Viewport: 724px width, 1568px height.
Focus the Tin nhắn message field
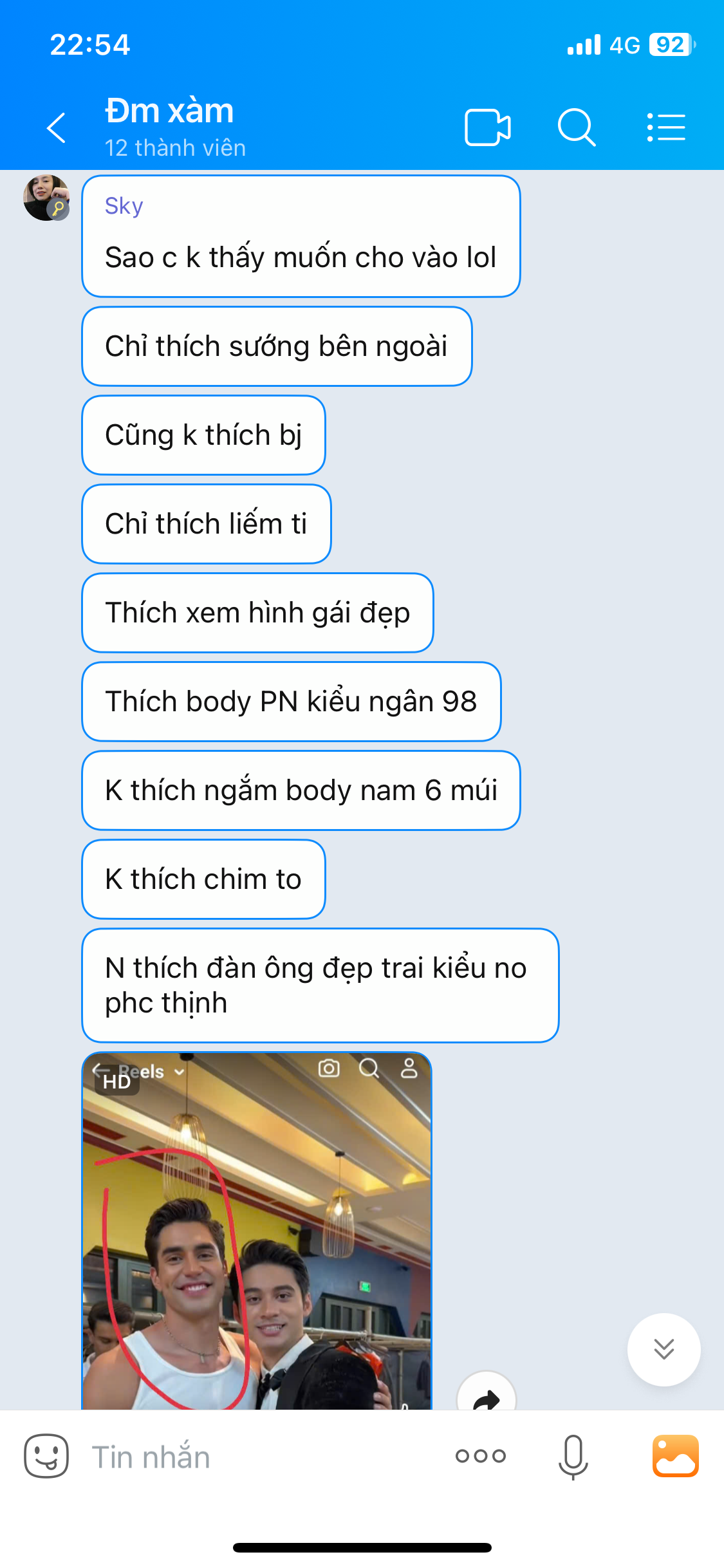tap(257, 1457)
